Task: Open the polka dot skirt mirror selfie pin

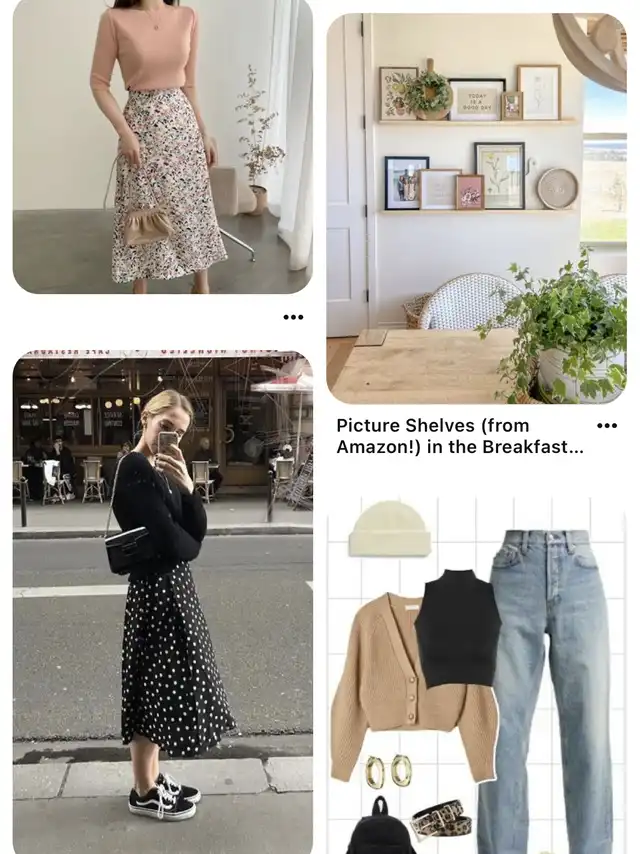Action: pos(162,600)
